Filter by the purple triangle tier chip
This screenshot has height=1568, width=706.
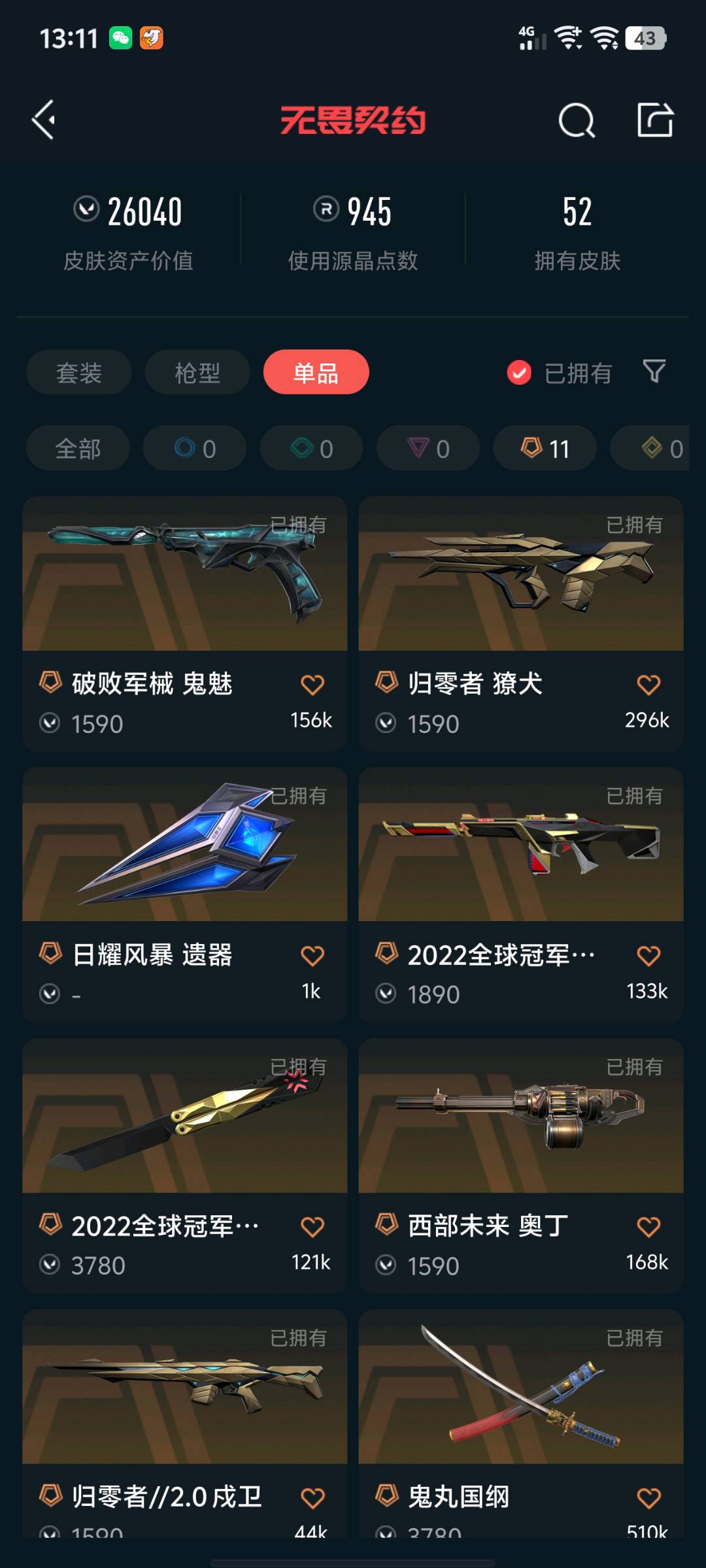pyautogui.click(x=428, y=448)
